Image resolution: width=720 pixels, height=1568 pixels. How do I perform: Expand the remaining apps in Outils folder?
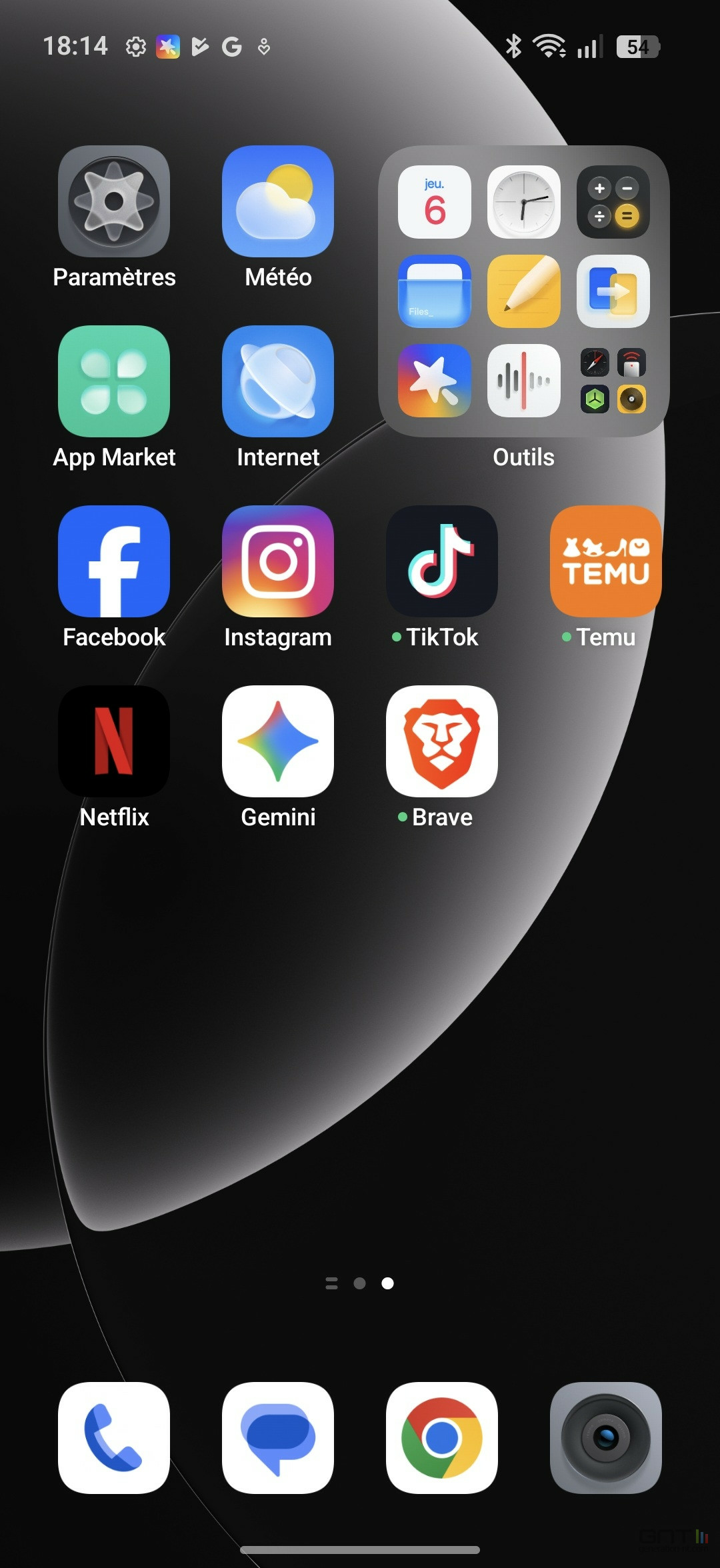613,381
